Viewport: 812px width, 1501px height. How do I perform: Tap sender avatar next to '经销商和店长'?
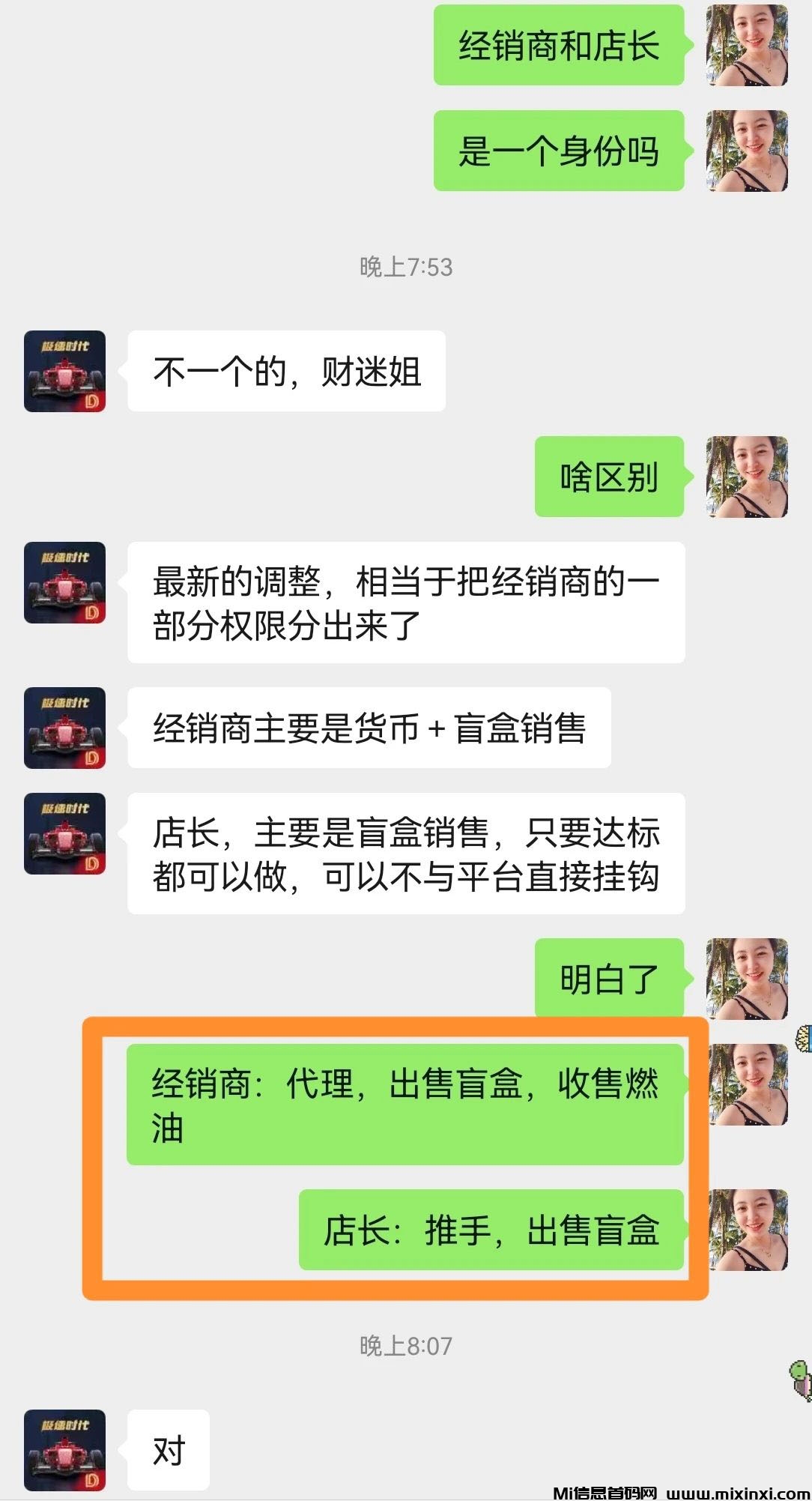[747, 45]
